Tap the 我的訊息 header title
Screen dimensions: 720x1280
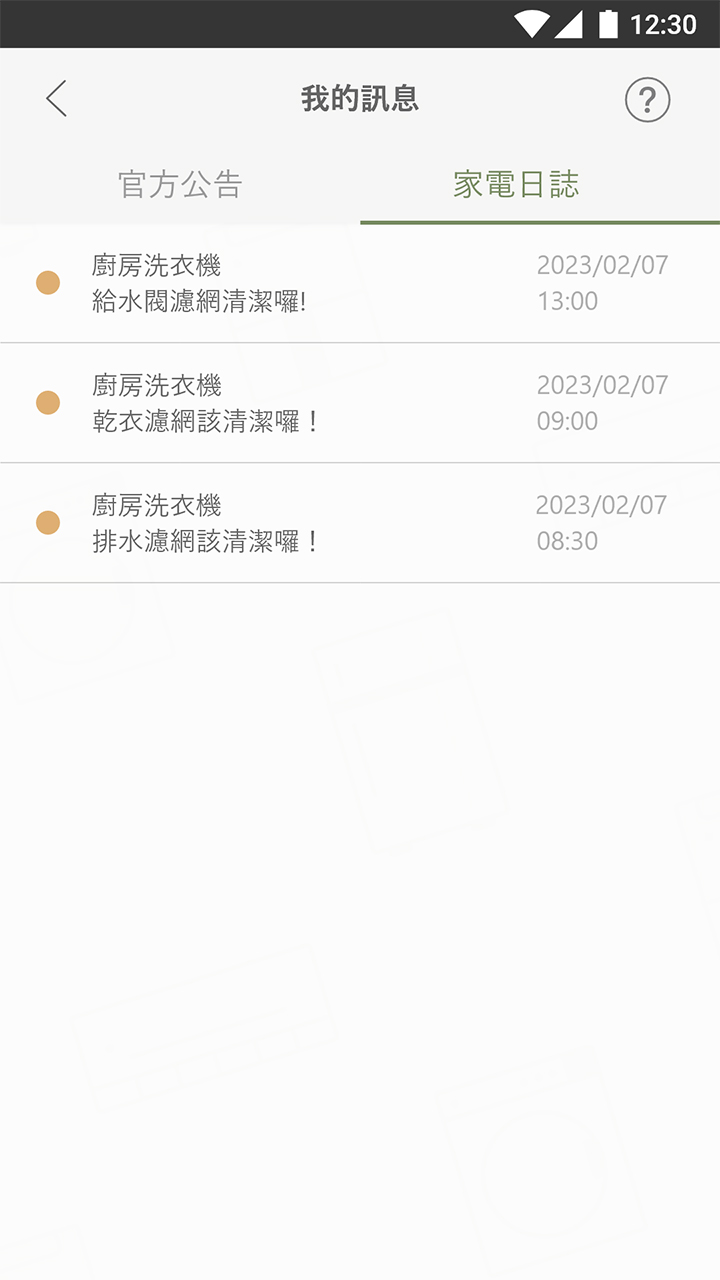(x=360, y=99)
